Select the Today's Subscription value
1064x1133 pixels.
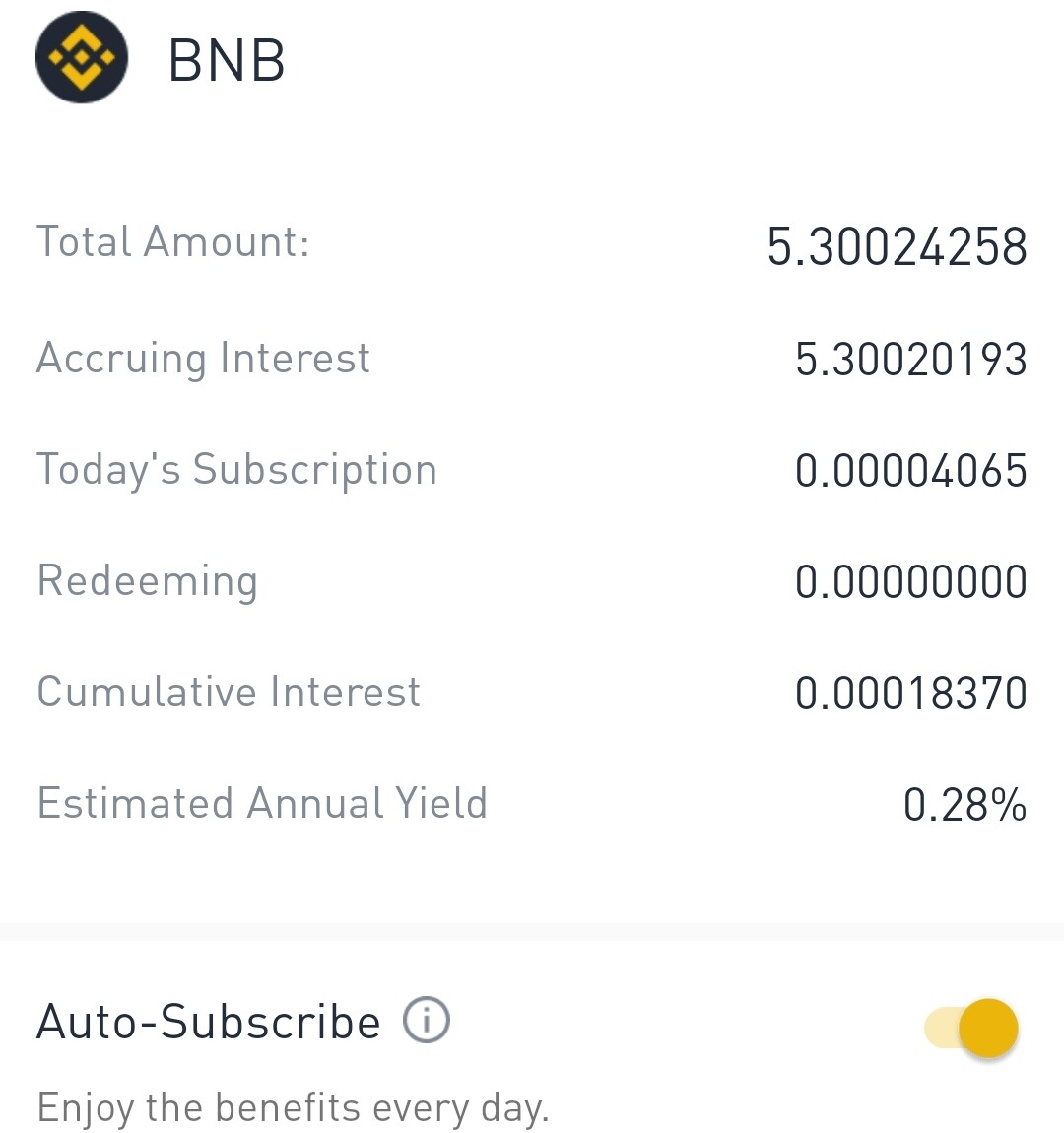910,469
